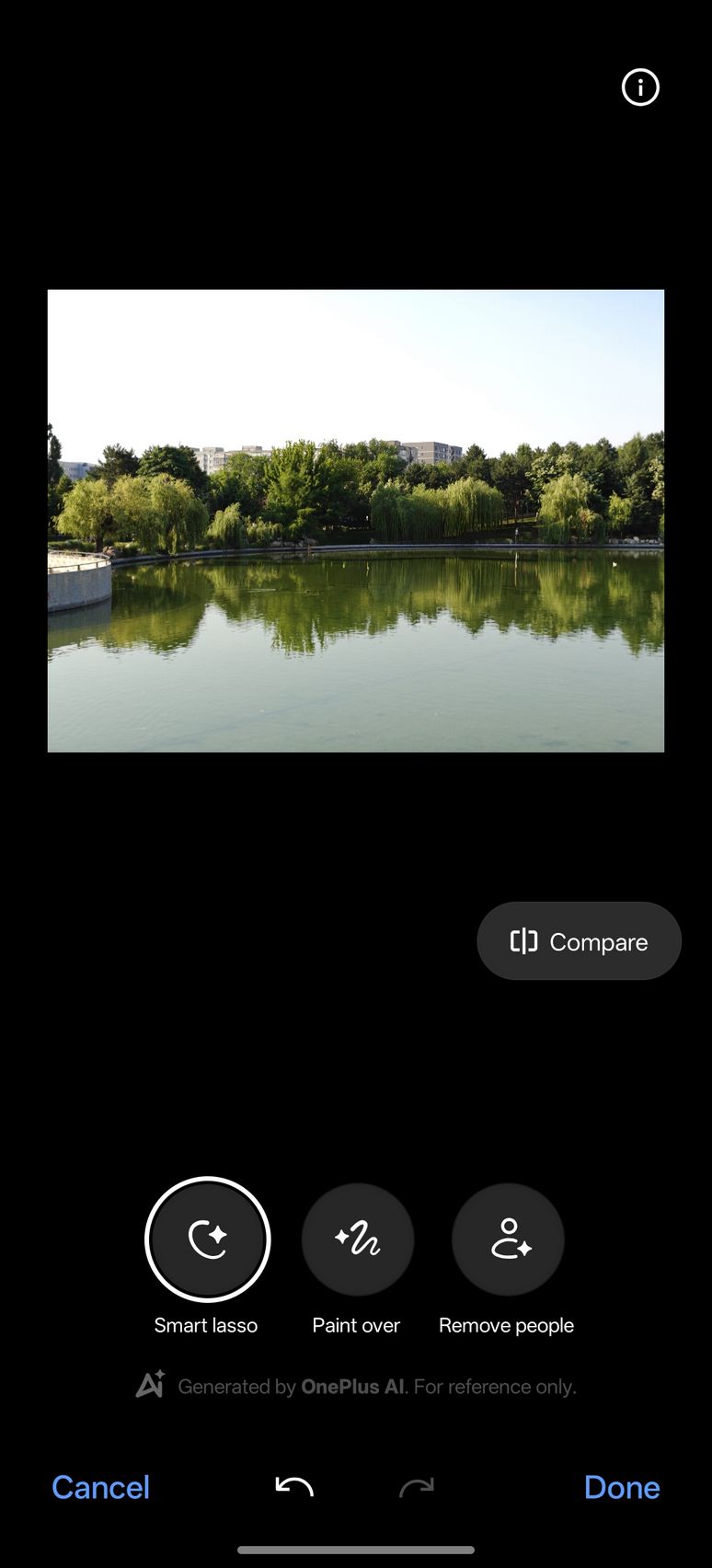This screenshot has width=712, height=1568.
Task: Tap the Compare button
Action: [579, 940]
